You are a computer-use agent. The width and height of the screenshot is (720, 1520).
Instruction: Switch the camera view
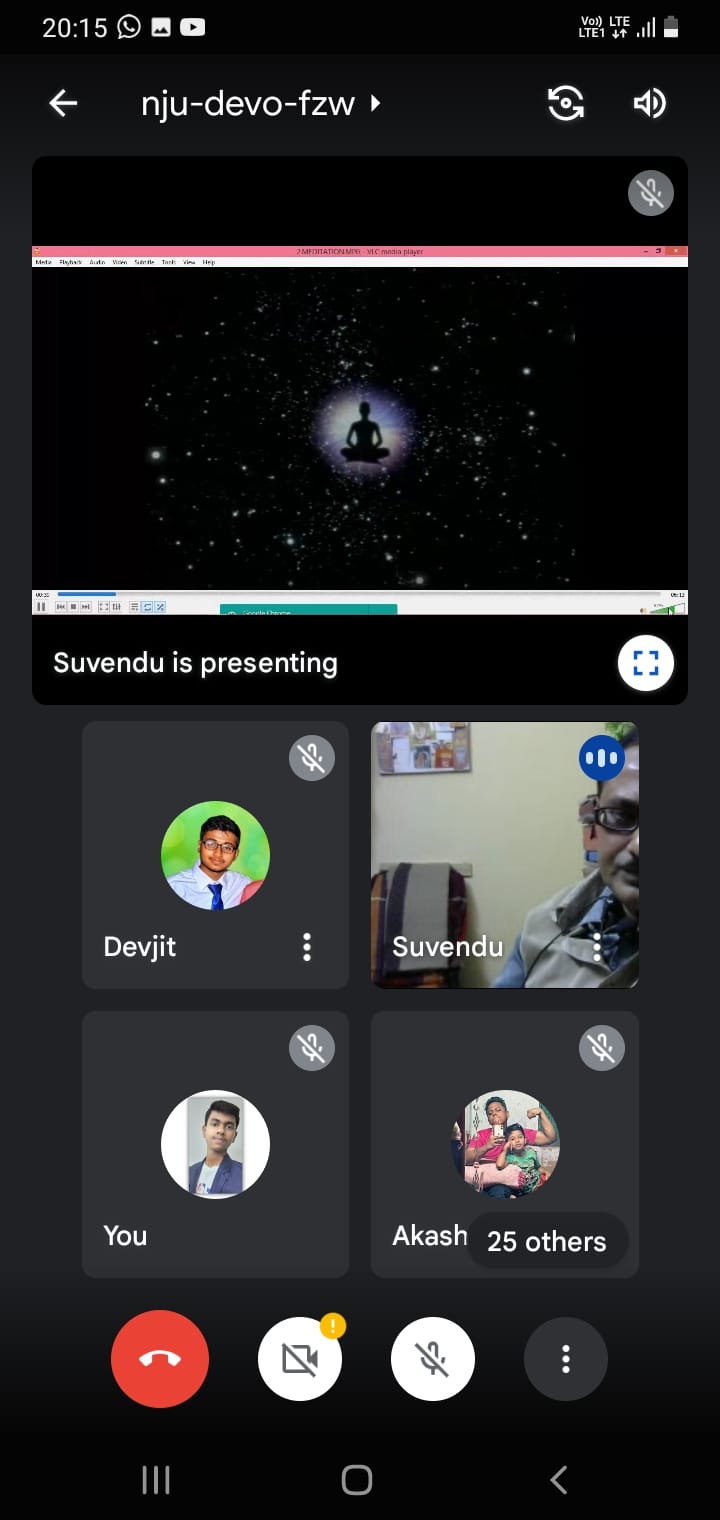[566, 103]
